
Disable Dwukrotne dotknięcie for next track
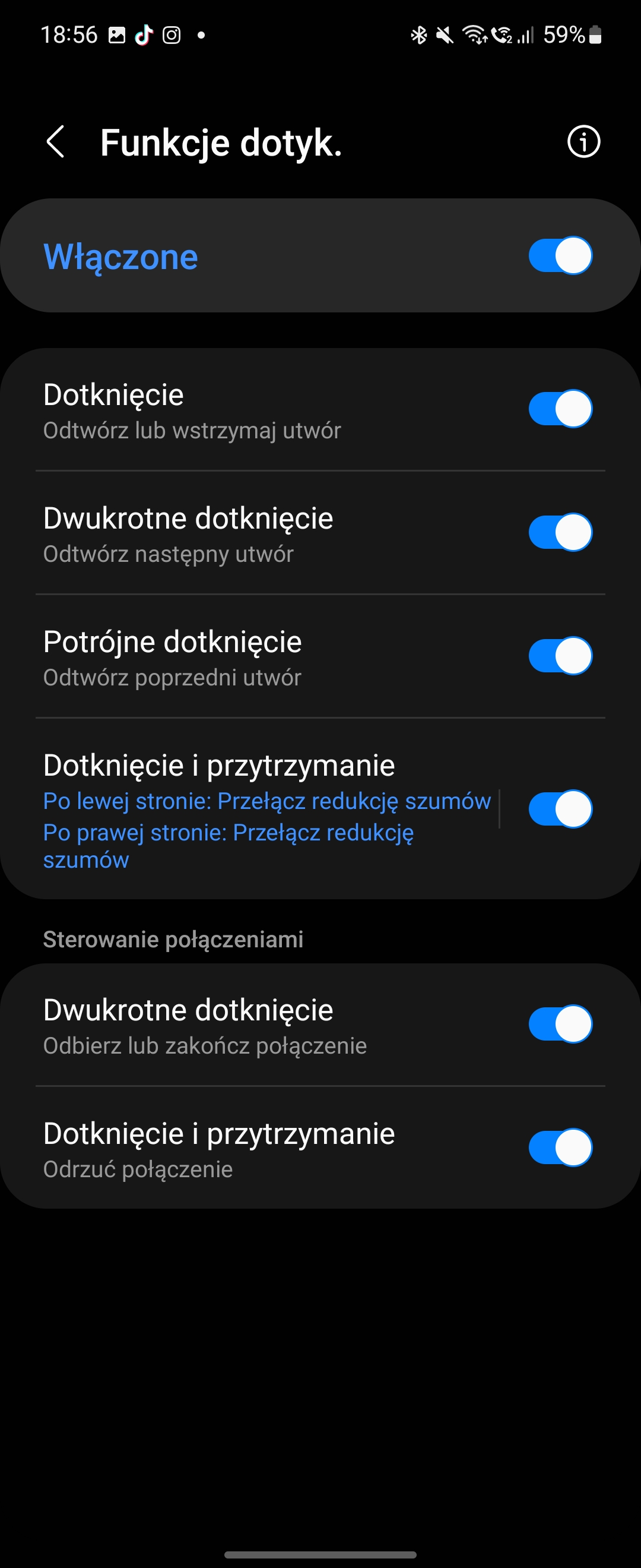tap(560, 532)
